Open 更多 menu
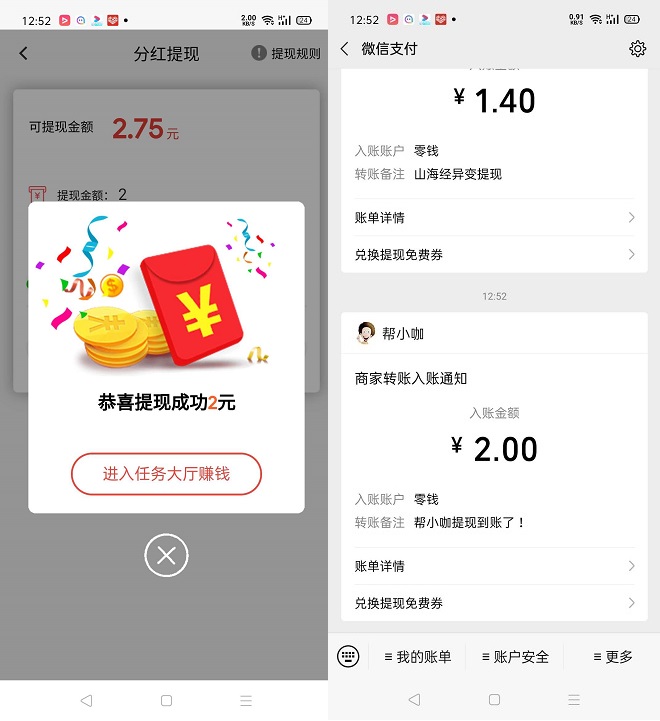The height and width of the screenshot is (721, 660). (612, 657)
